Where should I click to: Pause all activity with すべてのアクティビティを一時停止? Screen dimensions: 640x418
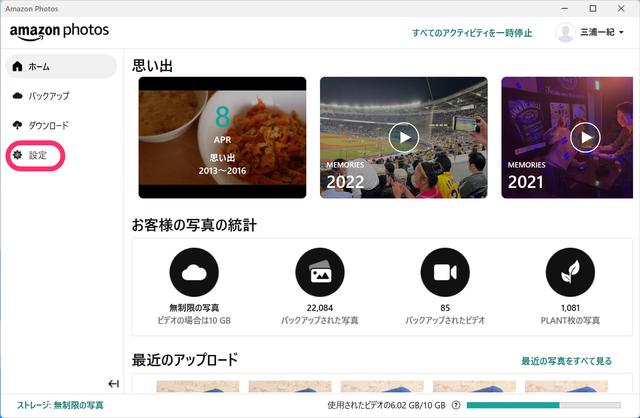(472, 33)
